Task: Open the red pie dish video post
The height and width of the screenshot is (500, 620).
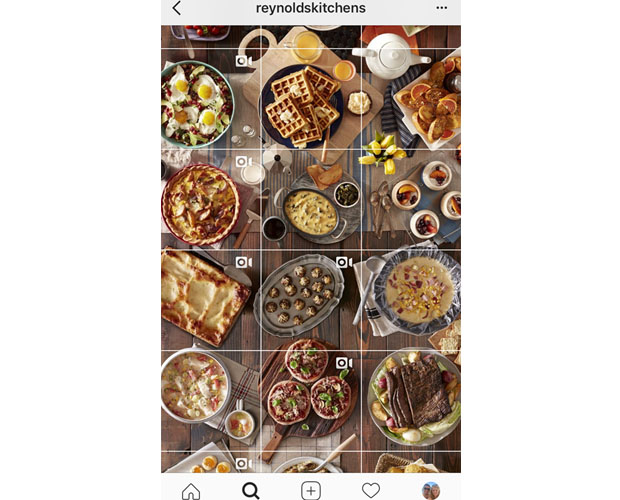Action: 210,199
